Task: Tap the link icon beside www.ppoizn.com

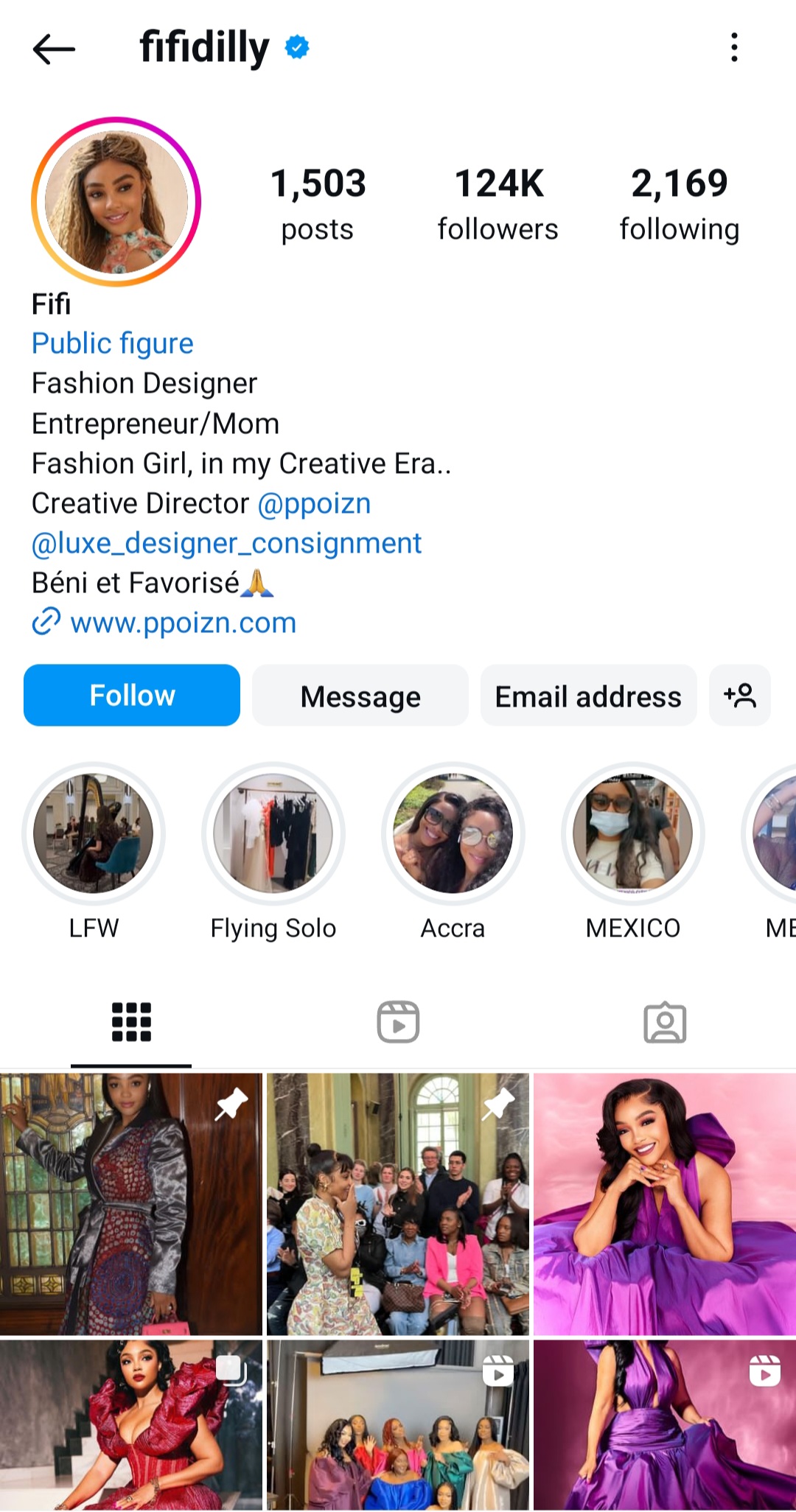Action: 46,621
